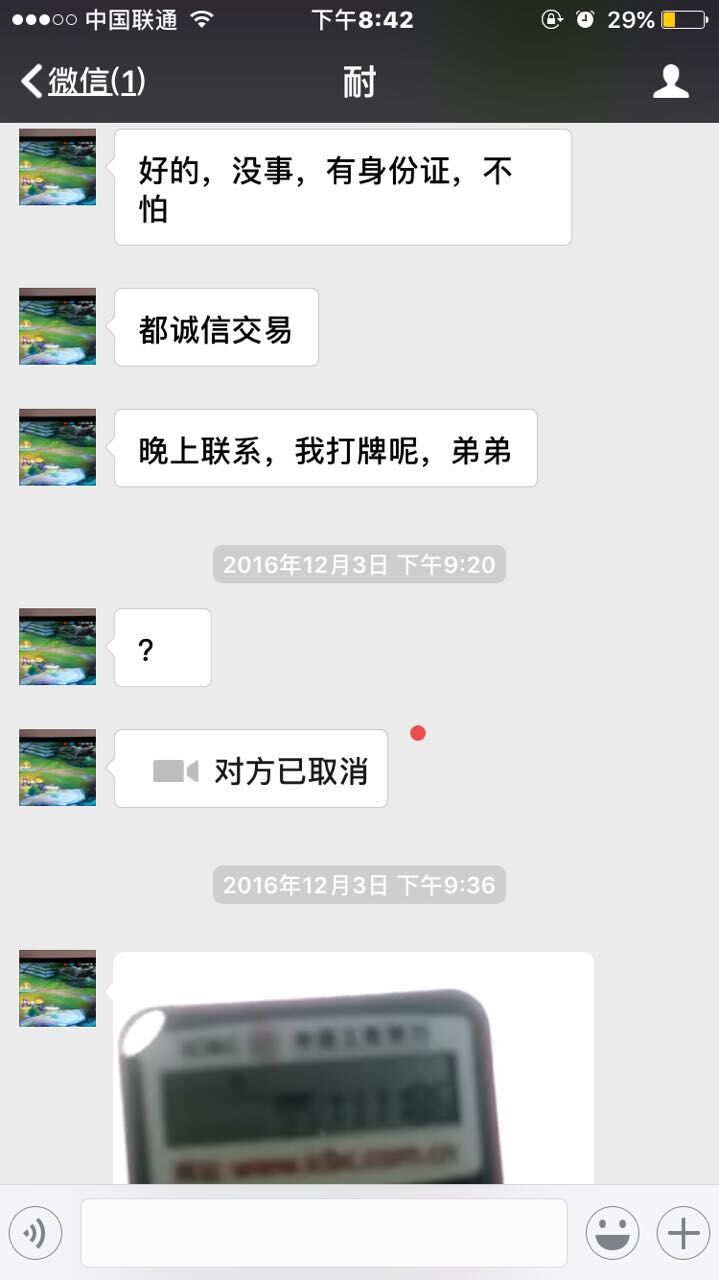Open the plus attachment menu

[683, 1233]
